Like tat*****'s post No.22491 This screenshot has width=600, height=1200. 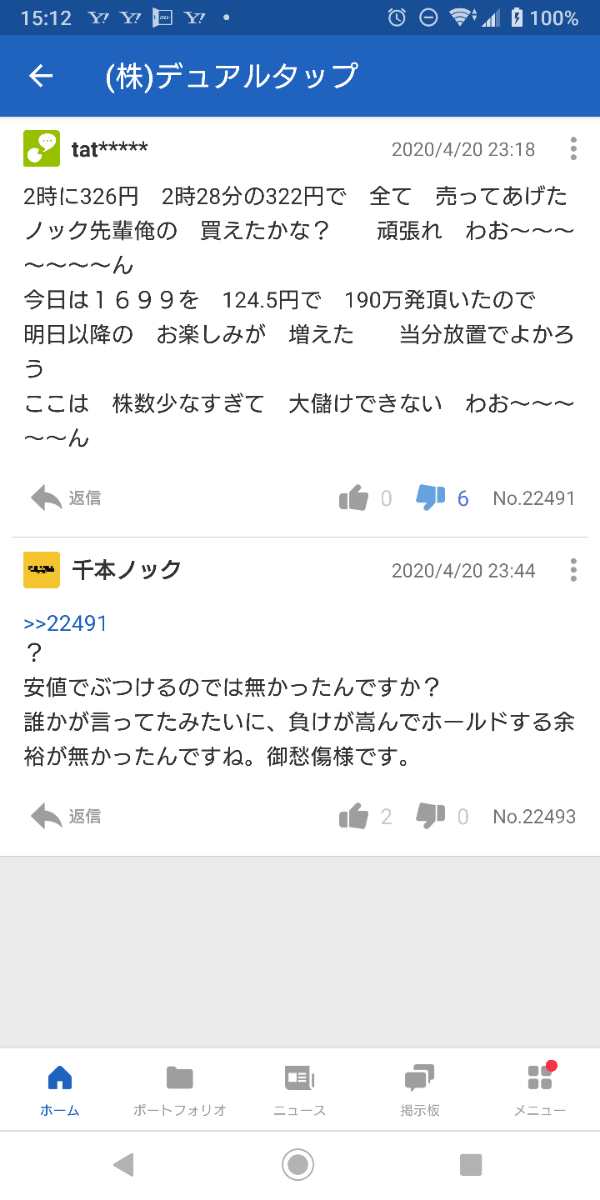354,498
